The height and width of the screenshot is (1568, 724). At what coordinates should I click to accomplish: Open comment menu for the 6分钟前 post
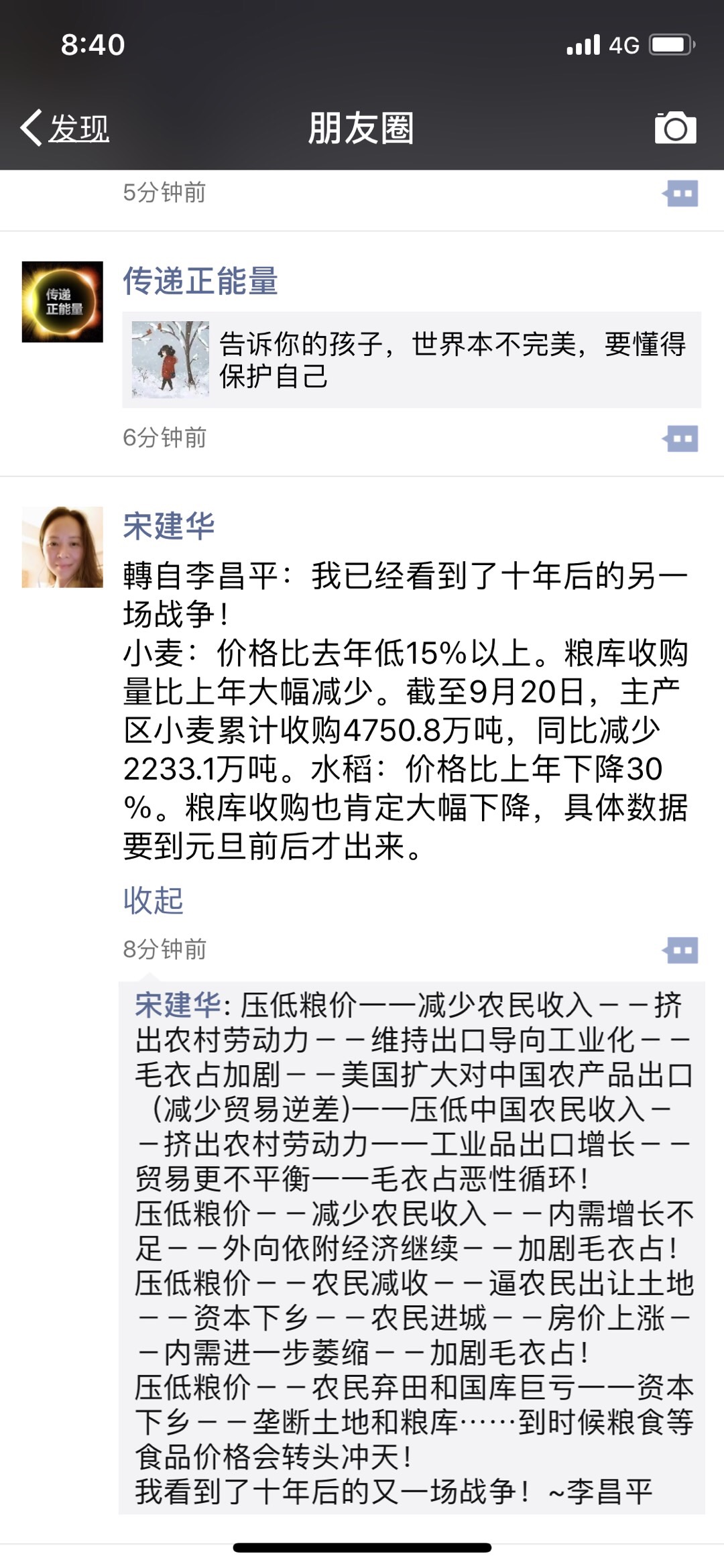coord(680,439)
